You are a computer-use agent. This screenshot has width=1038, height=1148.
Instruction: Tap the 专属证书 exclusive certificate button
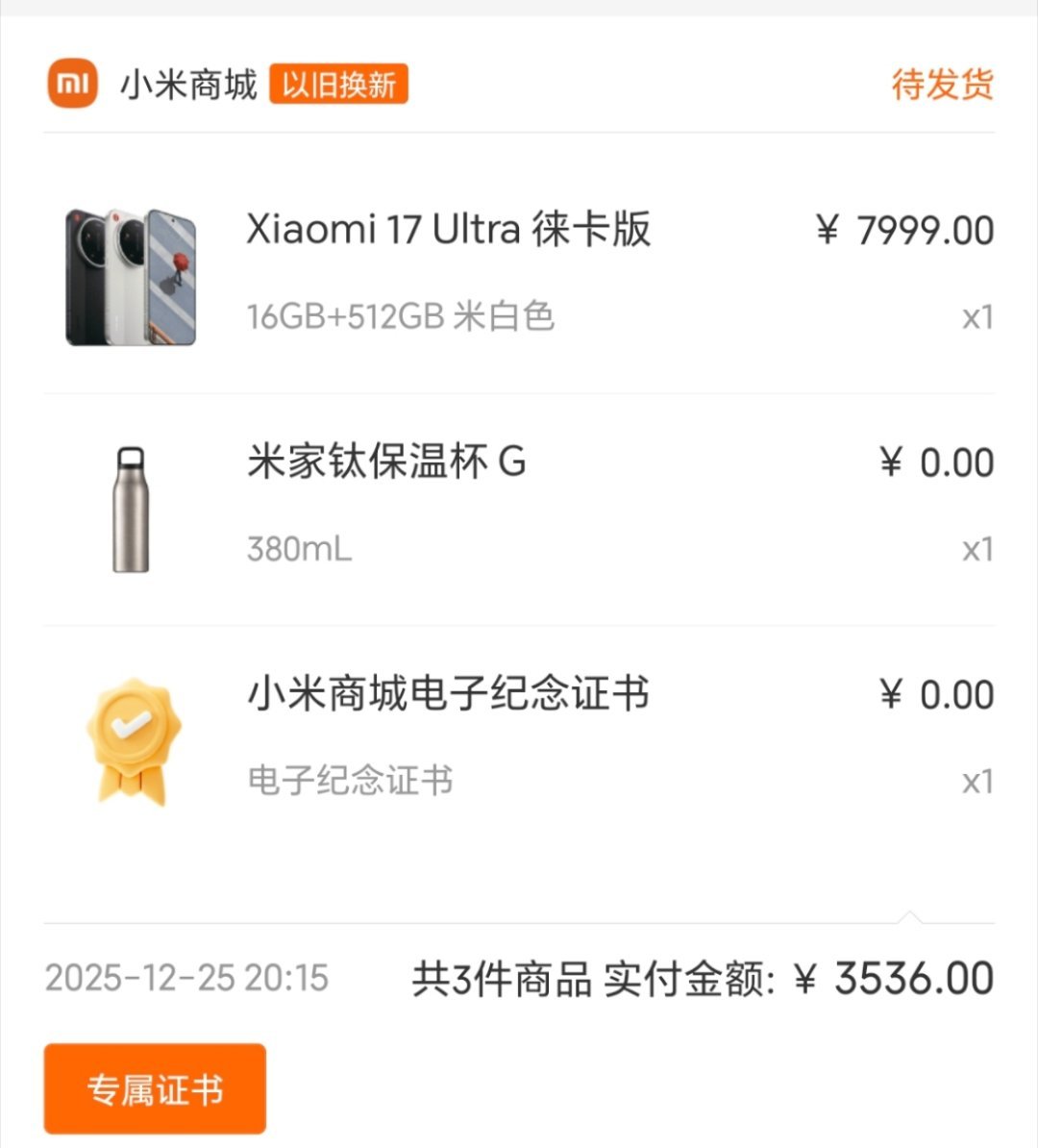153,1087
